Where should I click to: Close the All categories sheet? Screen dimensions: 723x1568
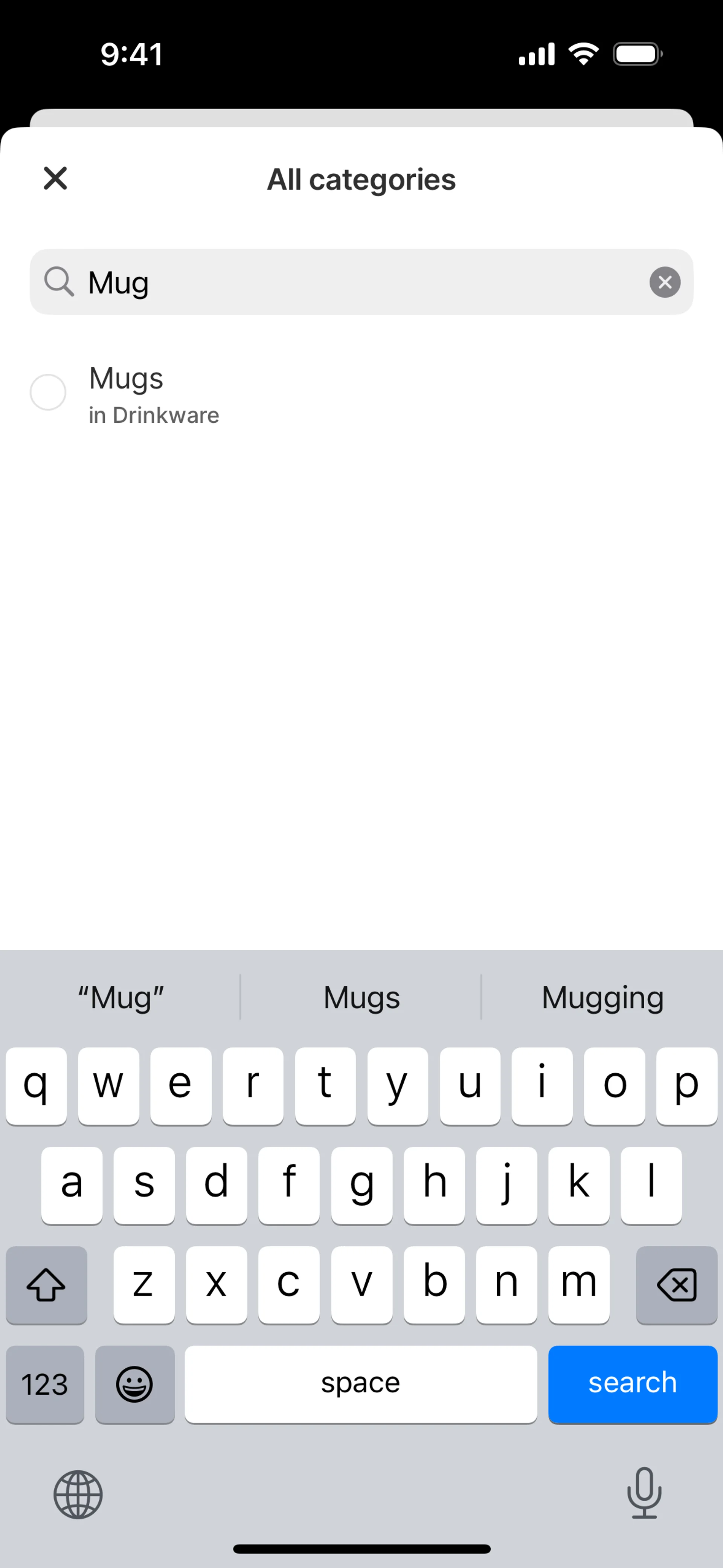point(55,178)
